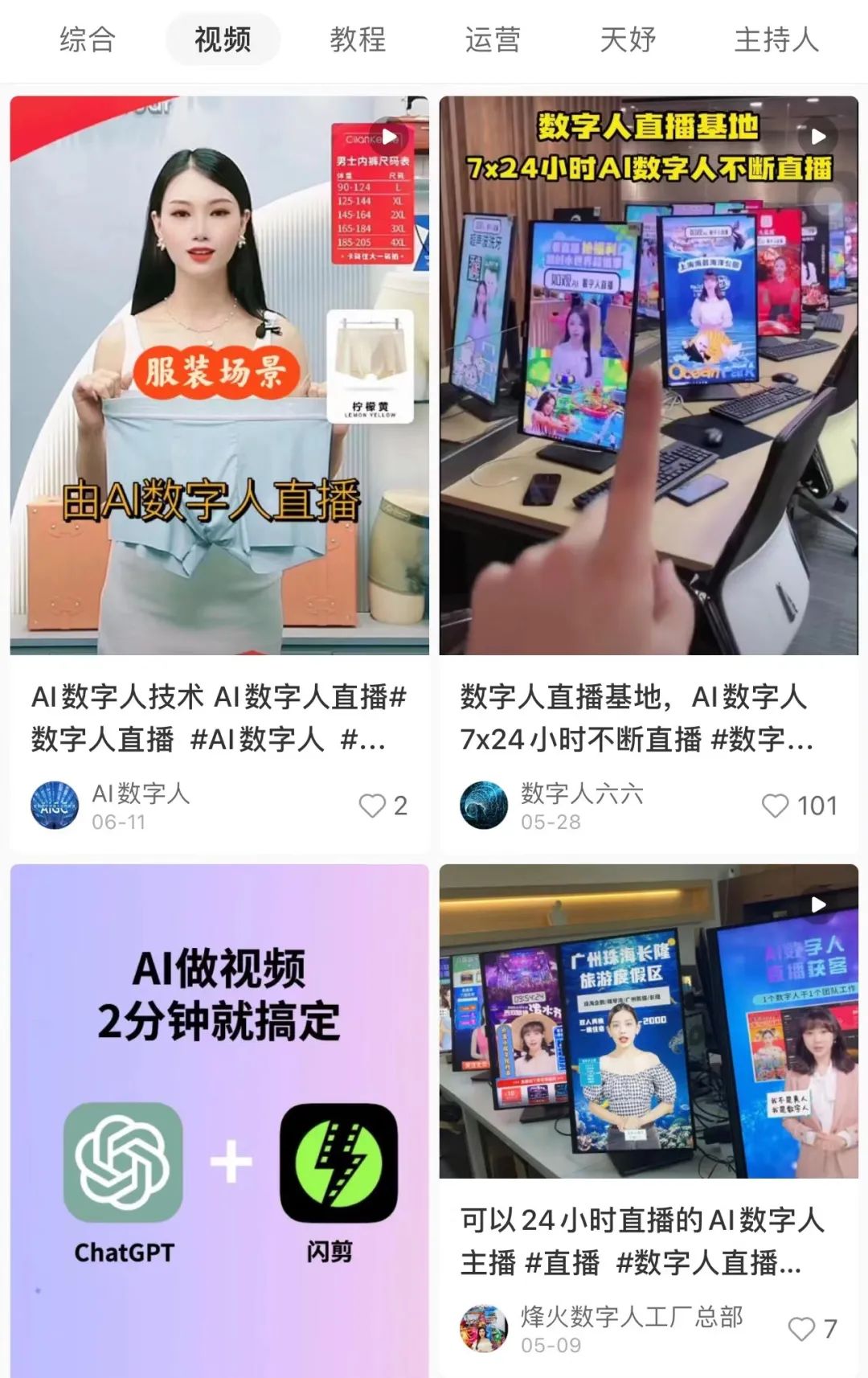Go to the 天妤 tab
This screenshot has height=1378, width=868.
(628, 39)
